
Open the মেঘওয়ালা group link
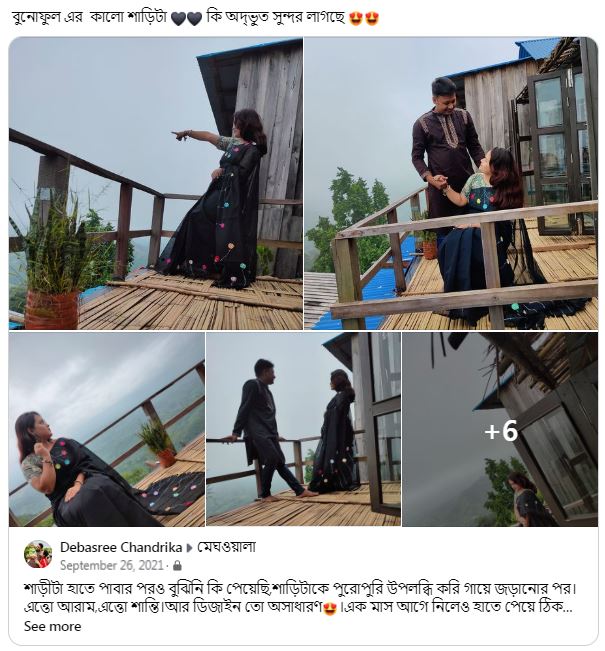[226, 547]
